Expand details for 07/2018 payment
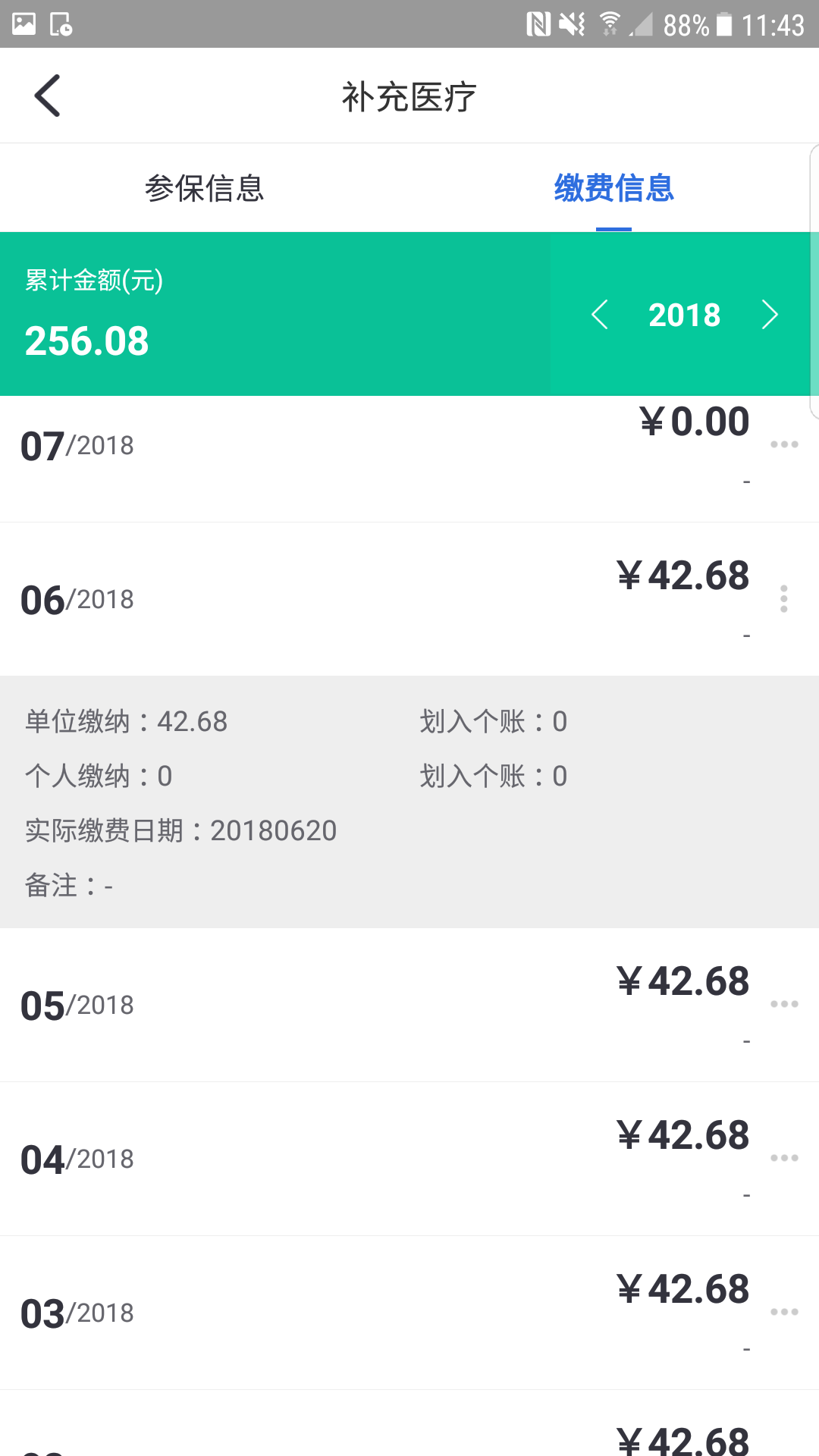819x1456 pixels. 784,444
